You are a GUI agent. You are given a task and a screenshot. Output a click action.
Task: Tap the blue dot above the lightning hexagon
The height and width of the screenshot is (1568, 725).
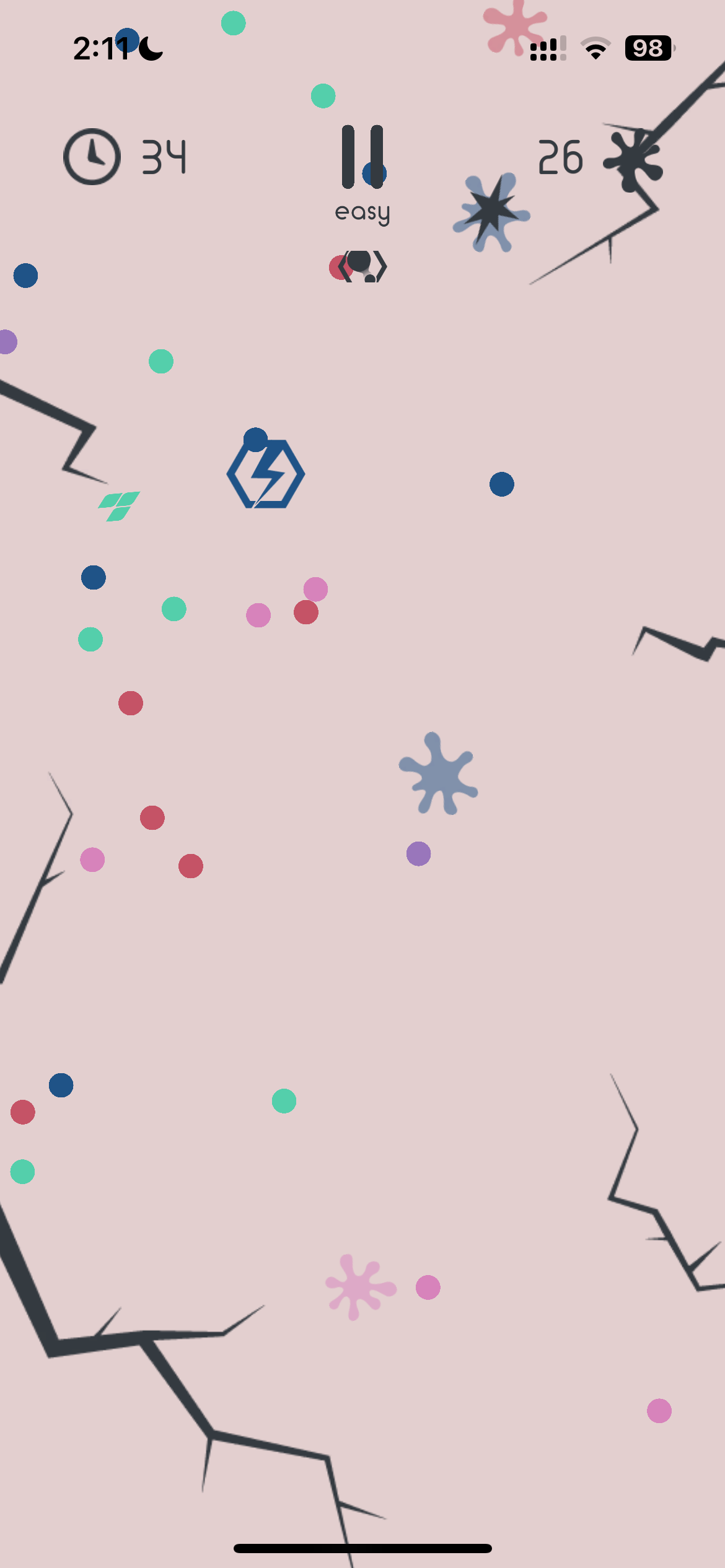point(254,440)
